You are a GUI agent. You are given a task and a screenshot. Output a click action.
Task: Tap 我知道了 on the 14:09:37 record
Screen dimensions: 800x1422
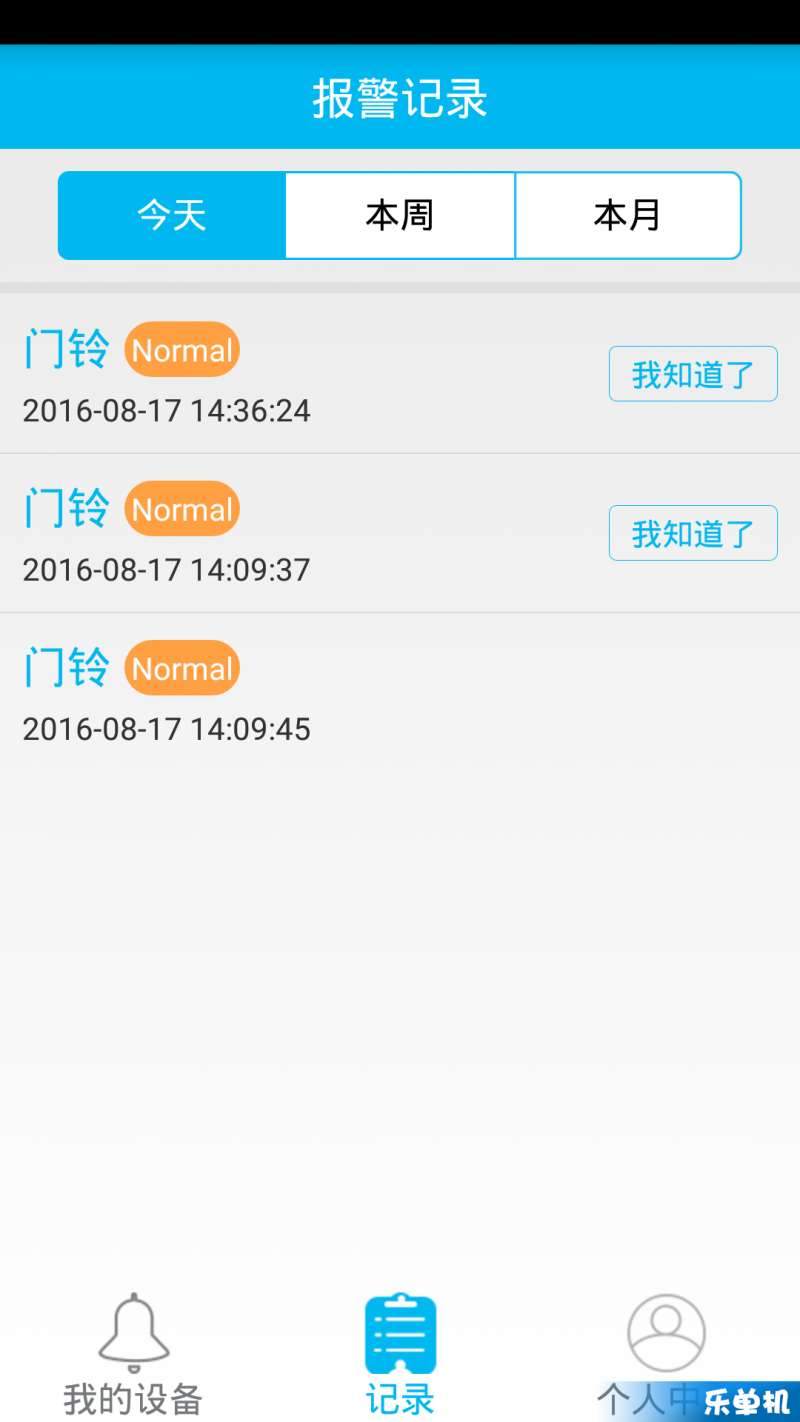coord(693,533)
